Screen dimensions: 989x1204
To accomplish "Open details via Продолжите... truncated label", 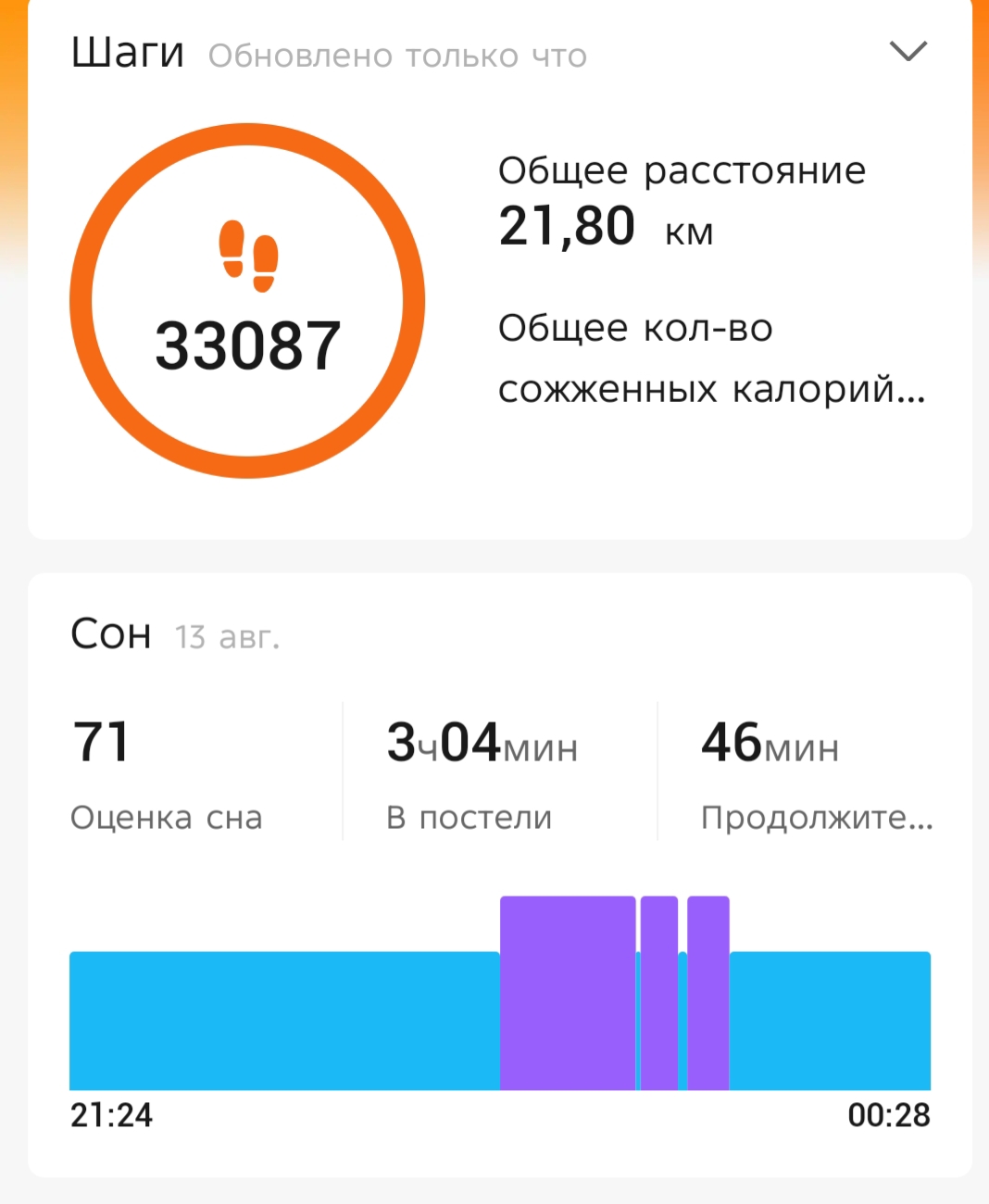I will click(815, 817).
